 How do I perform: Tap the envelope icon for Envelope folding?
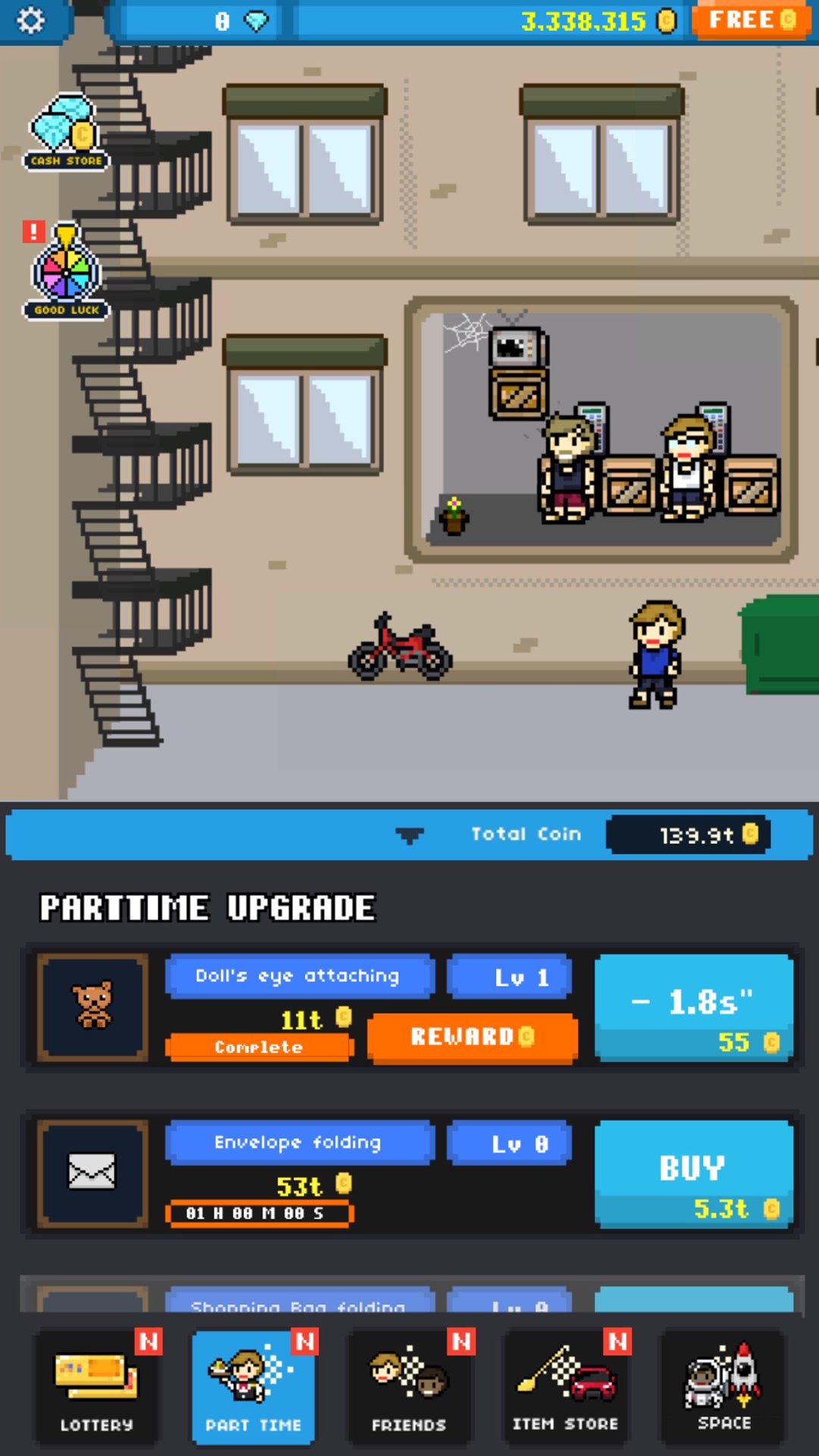pyautogui.click(x=92, y=1173)
